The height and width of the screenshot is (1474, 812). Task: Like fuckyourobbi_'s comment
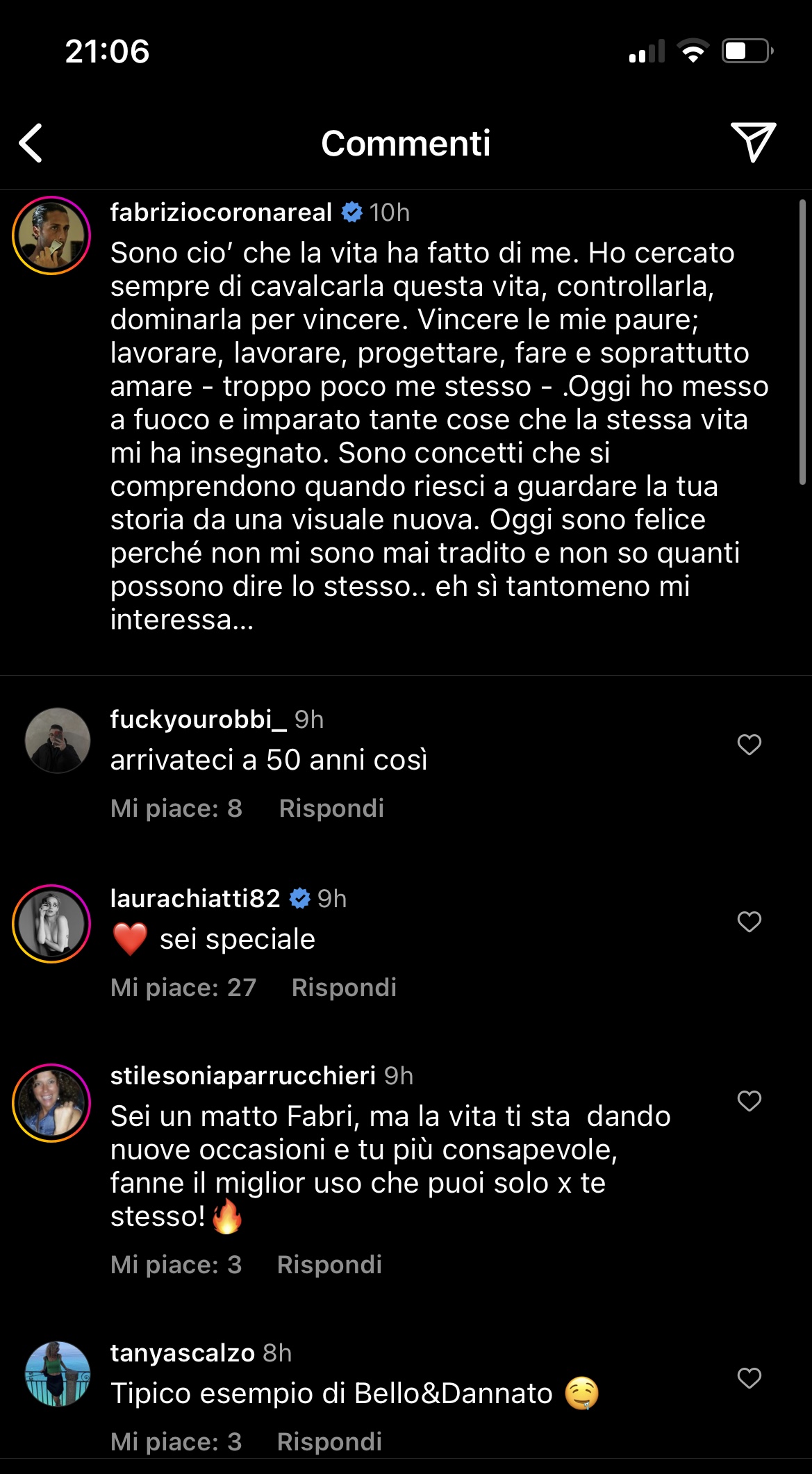coord(749,745)
